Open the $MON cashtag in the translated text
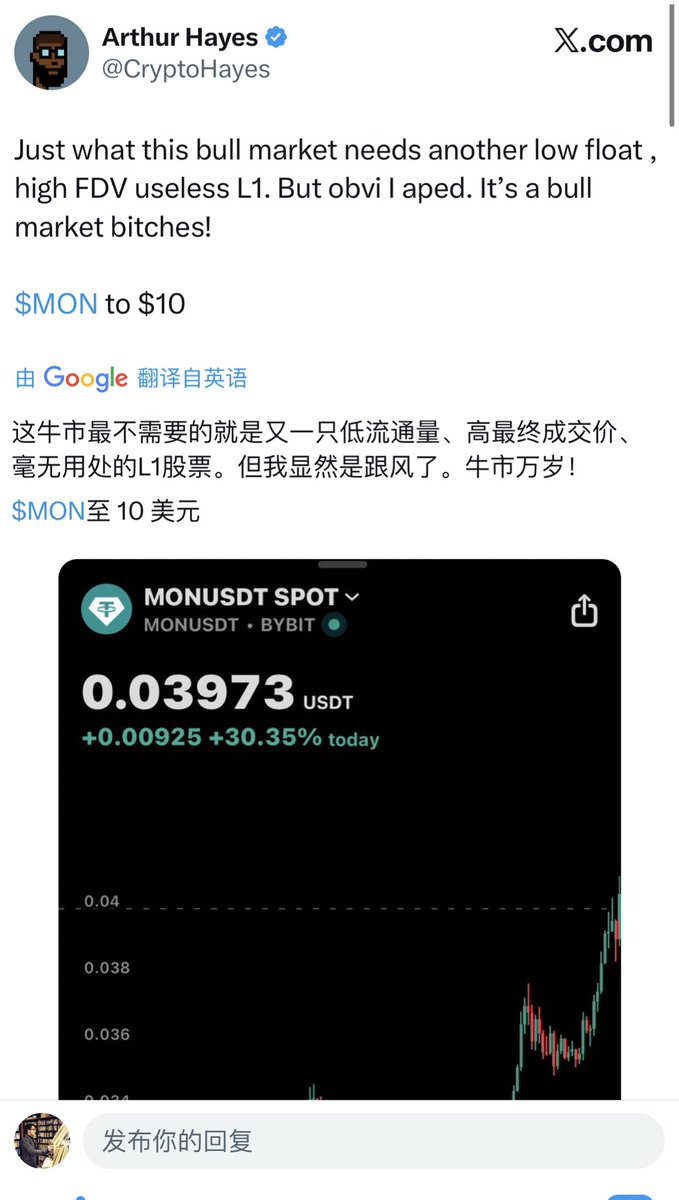The height and width of the screenshot is (1200, 679). coord(48,510)
